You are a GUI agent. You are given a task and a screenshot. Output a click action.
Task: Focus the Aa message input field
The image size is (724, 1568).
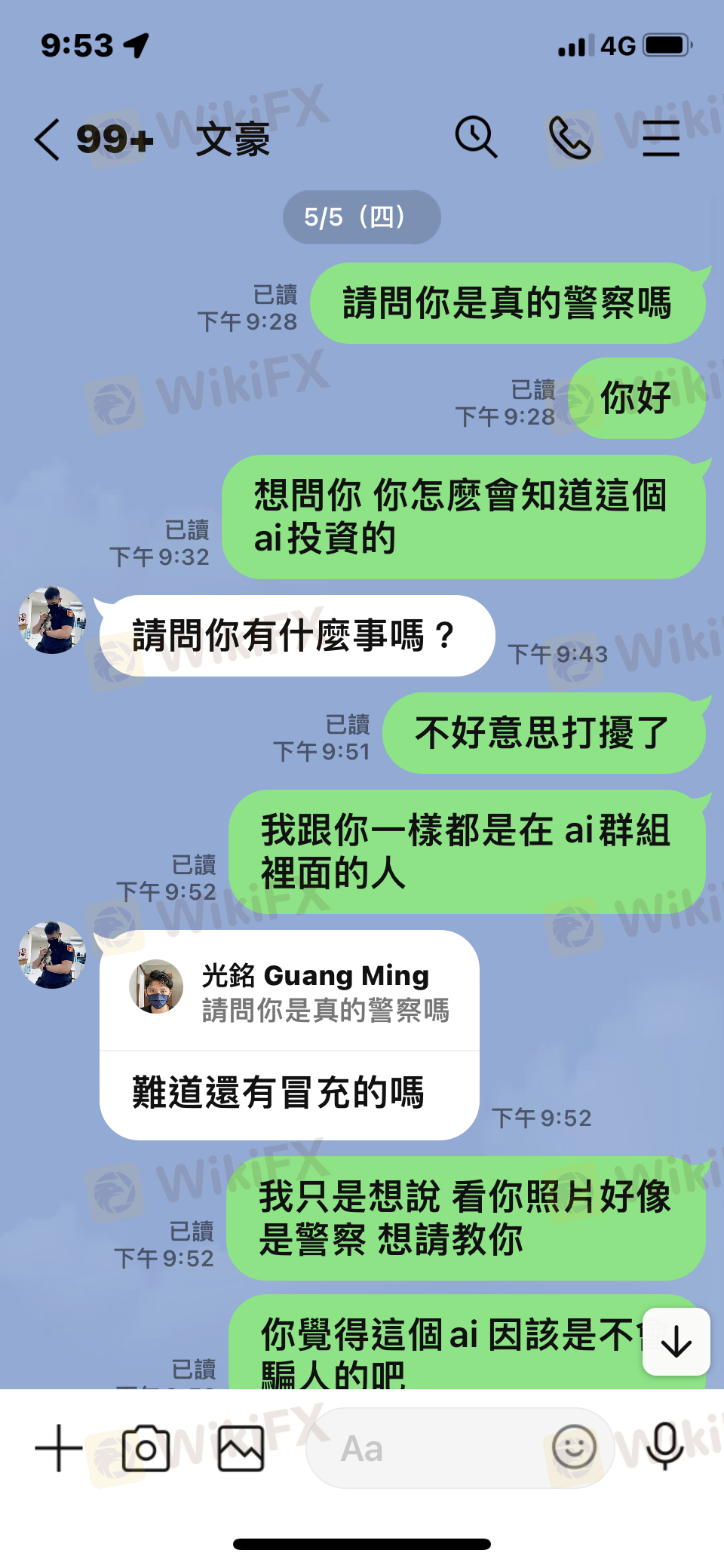click(430, 1449)
